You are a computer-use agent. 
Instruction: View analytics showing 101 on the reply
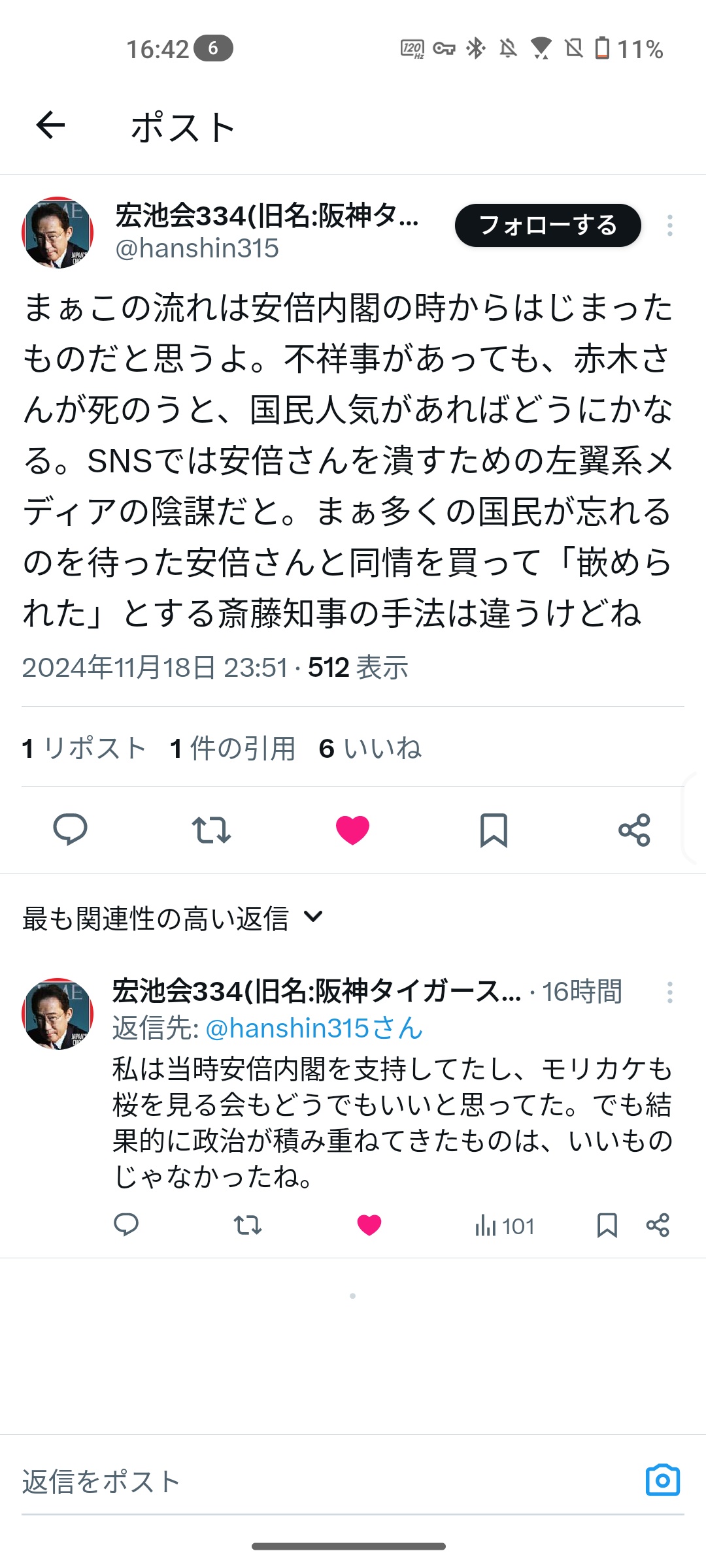[x=505, y=1226]
